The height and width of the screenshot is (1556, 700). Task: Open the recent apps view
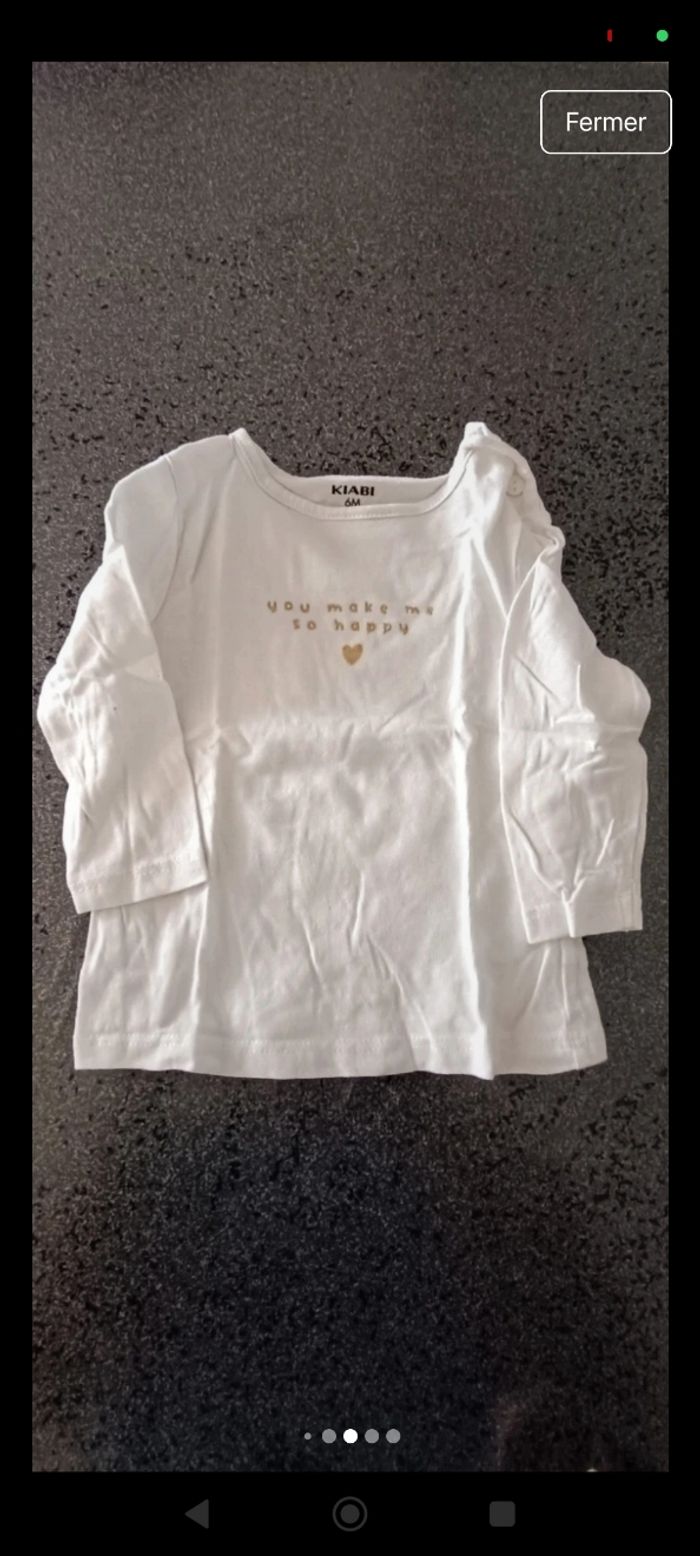502,1513
